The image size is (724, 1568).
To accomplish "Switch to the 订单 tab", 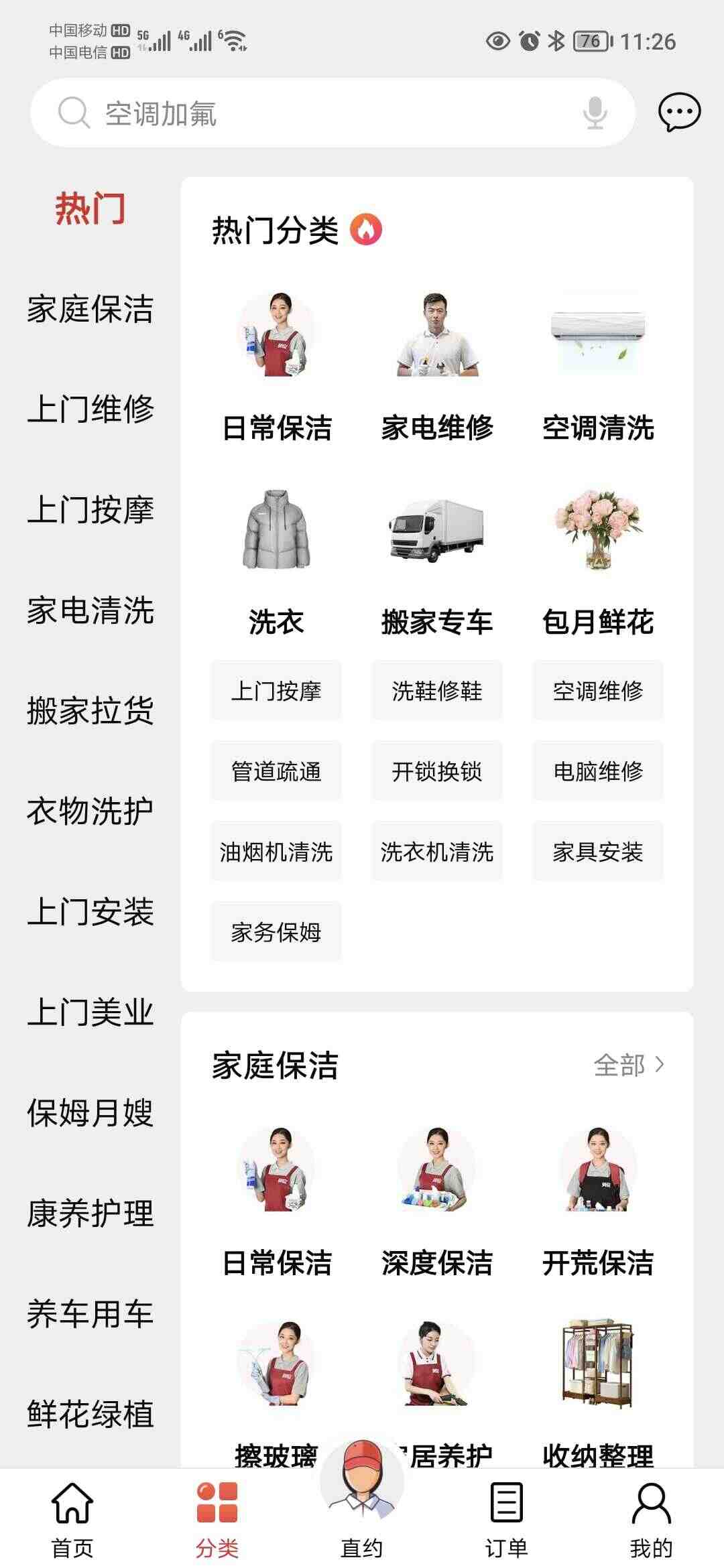I will click(507, 1520).
